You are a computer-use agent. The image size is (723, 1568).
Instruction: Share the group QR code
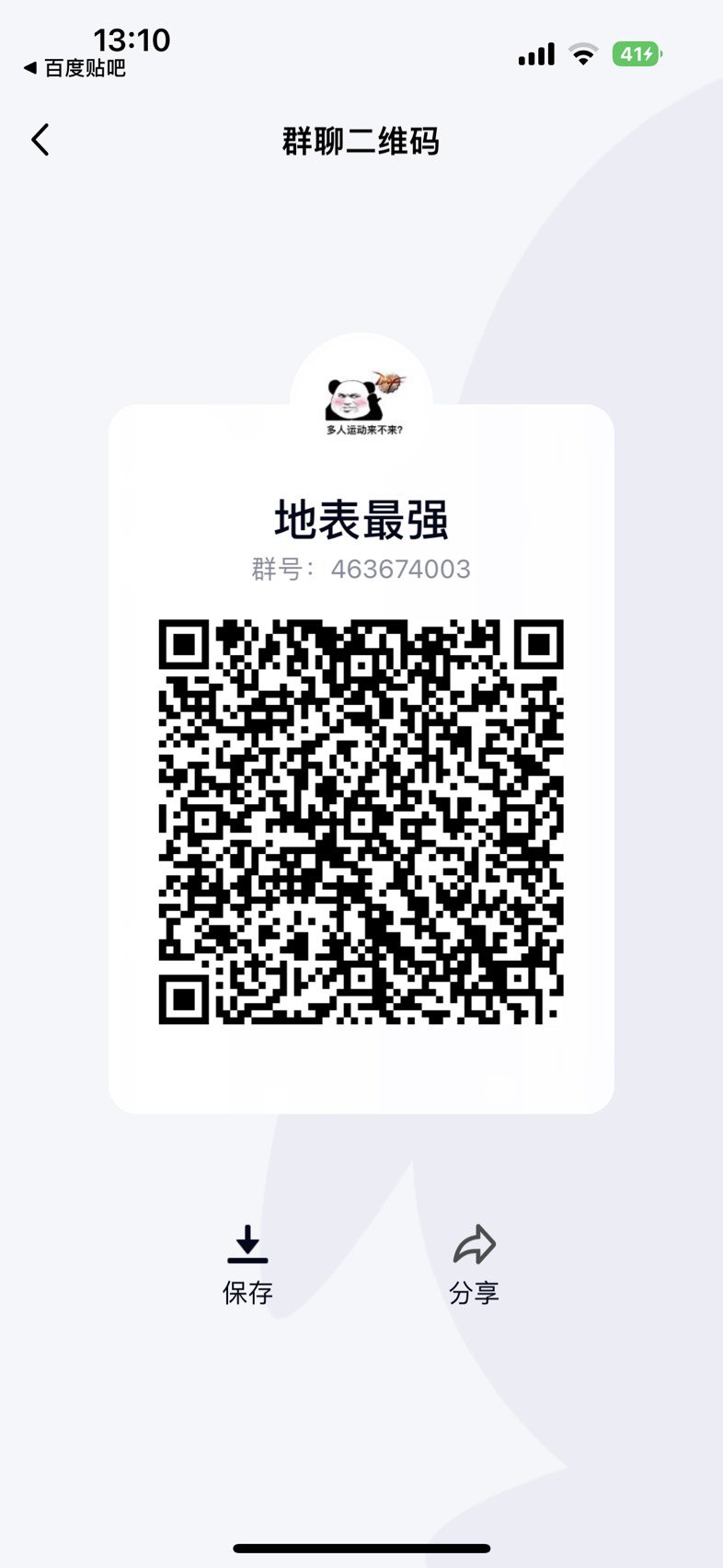coord(474,1265)
